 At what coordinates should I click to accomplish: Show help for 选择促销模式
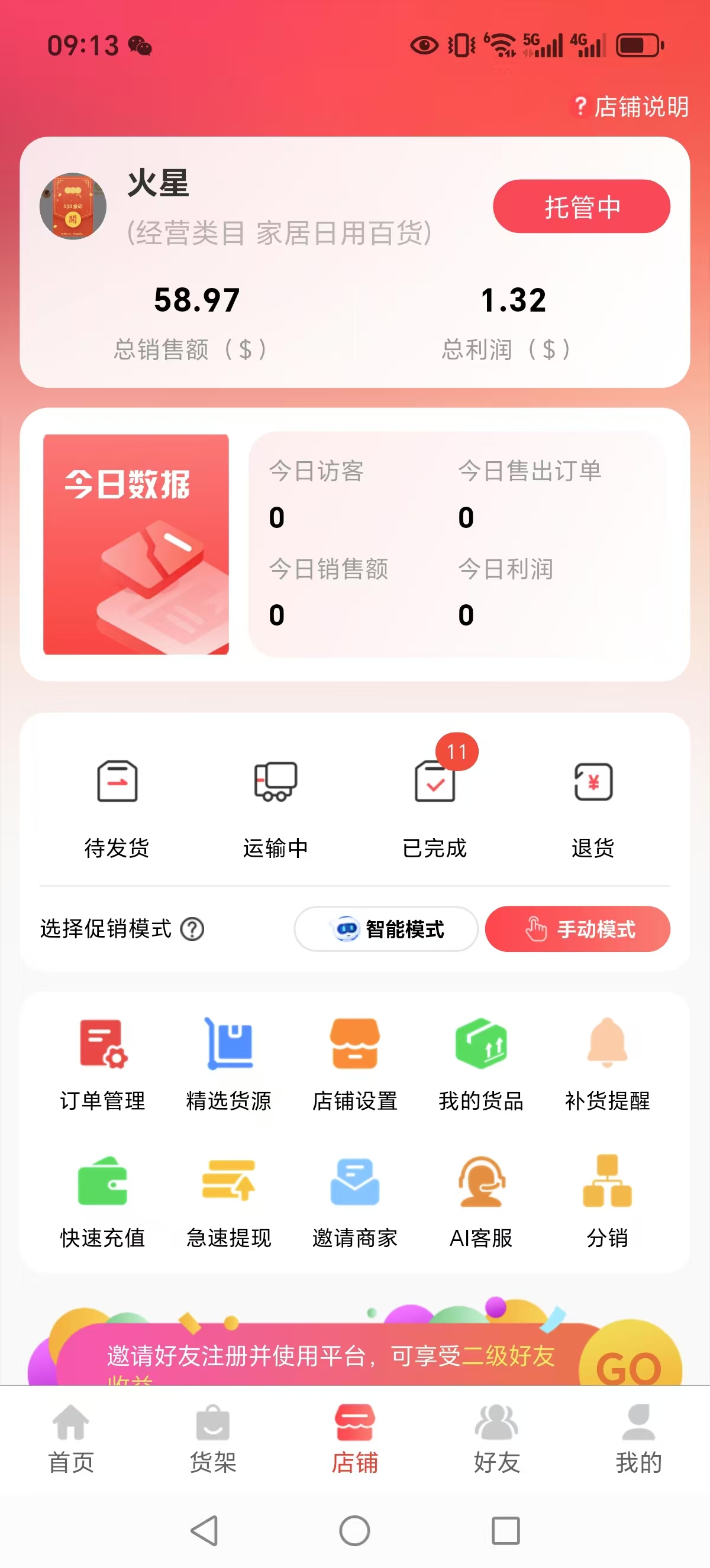[x=192, y=929]
